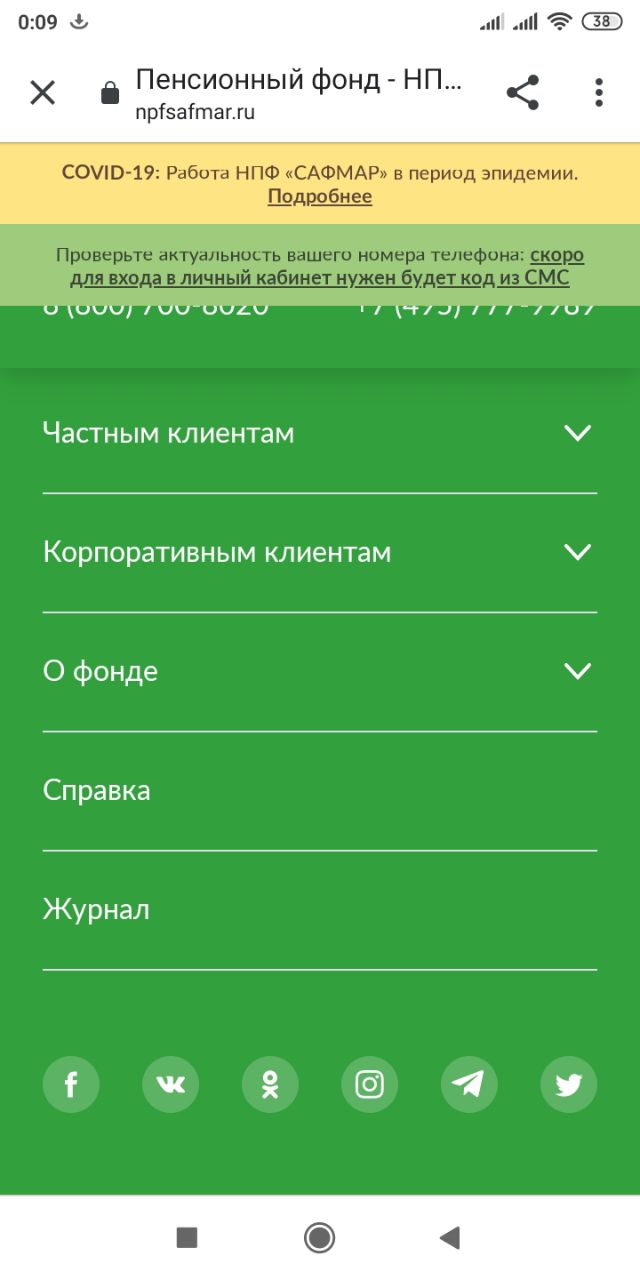Image resolution: width=640 pixels, height=1280 pixels.
Task: Tap the system back button
Action: click(450, 1238)
